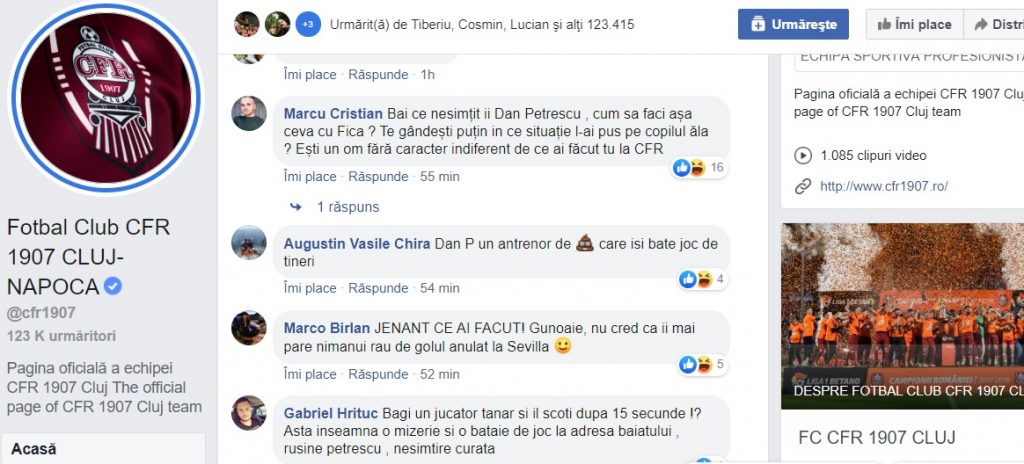Open the cfr1907.ro website link
Screen dimensions: 1024x464
click(883, 186)
